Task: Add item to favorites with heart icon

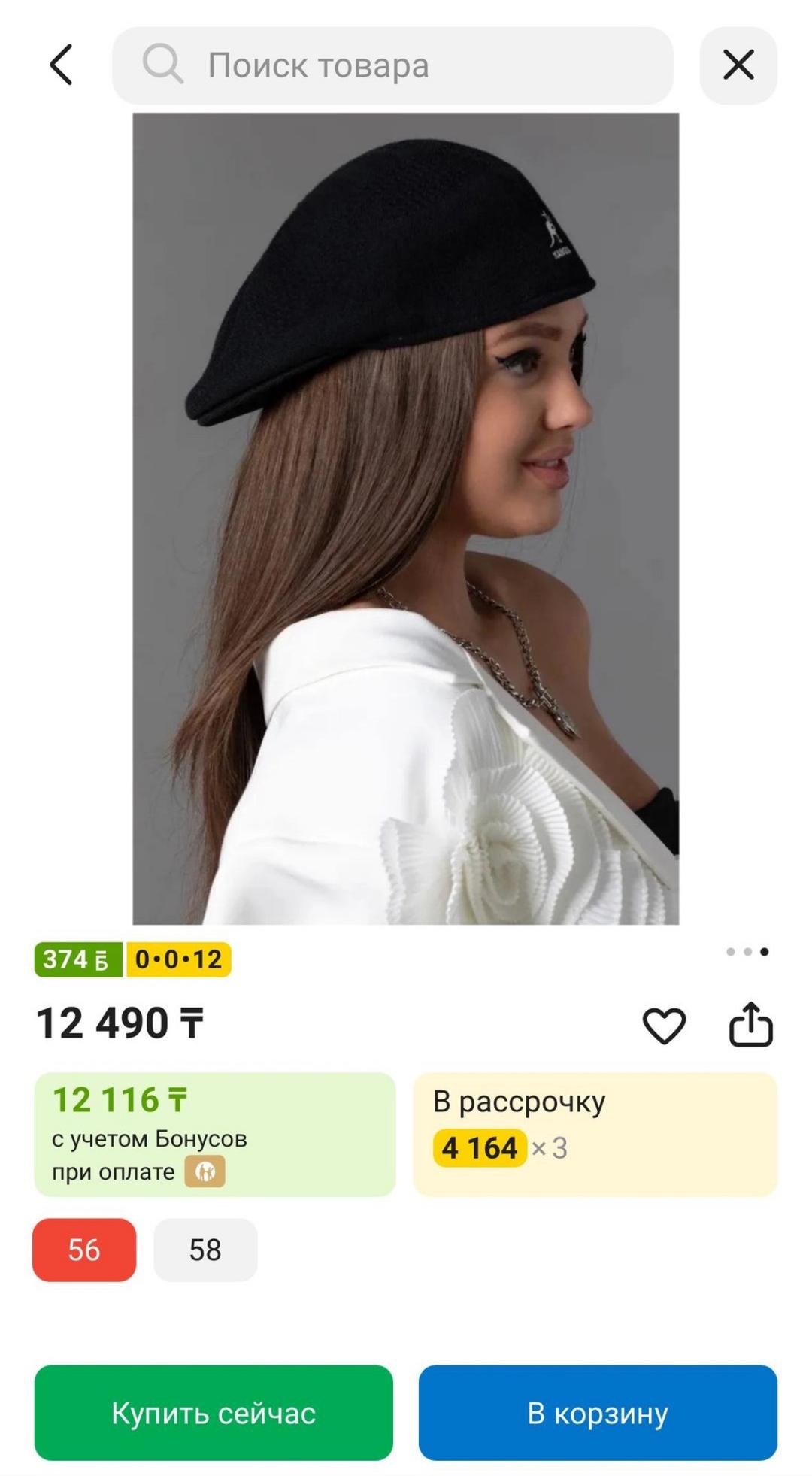Action: pos(664,1025)
